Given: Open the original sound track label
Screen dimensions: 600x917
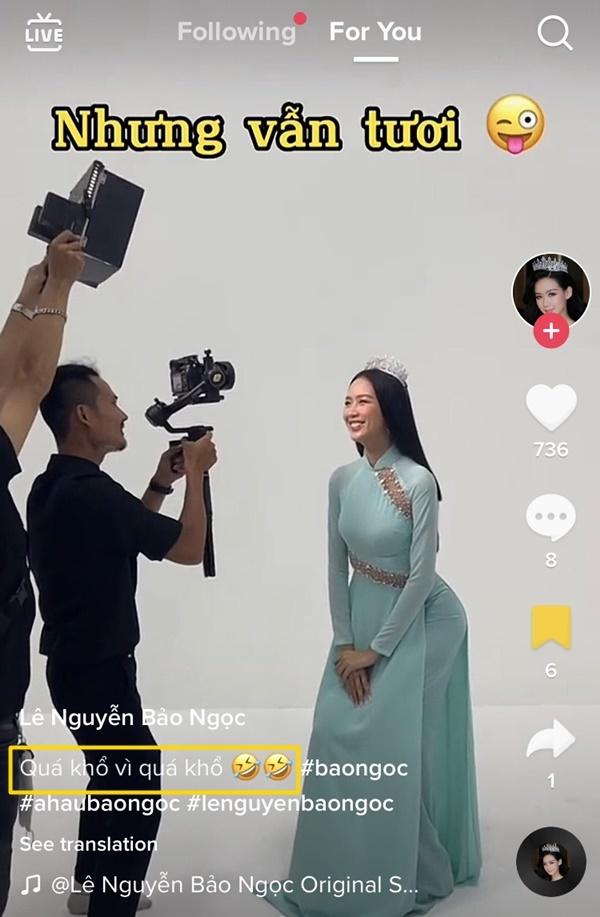Looking at the screenshot, I should 230,885.
